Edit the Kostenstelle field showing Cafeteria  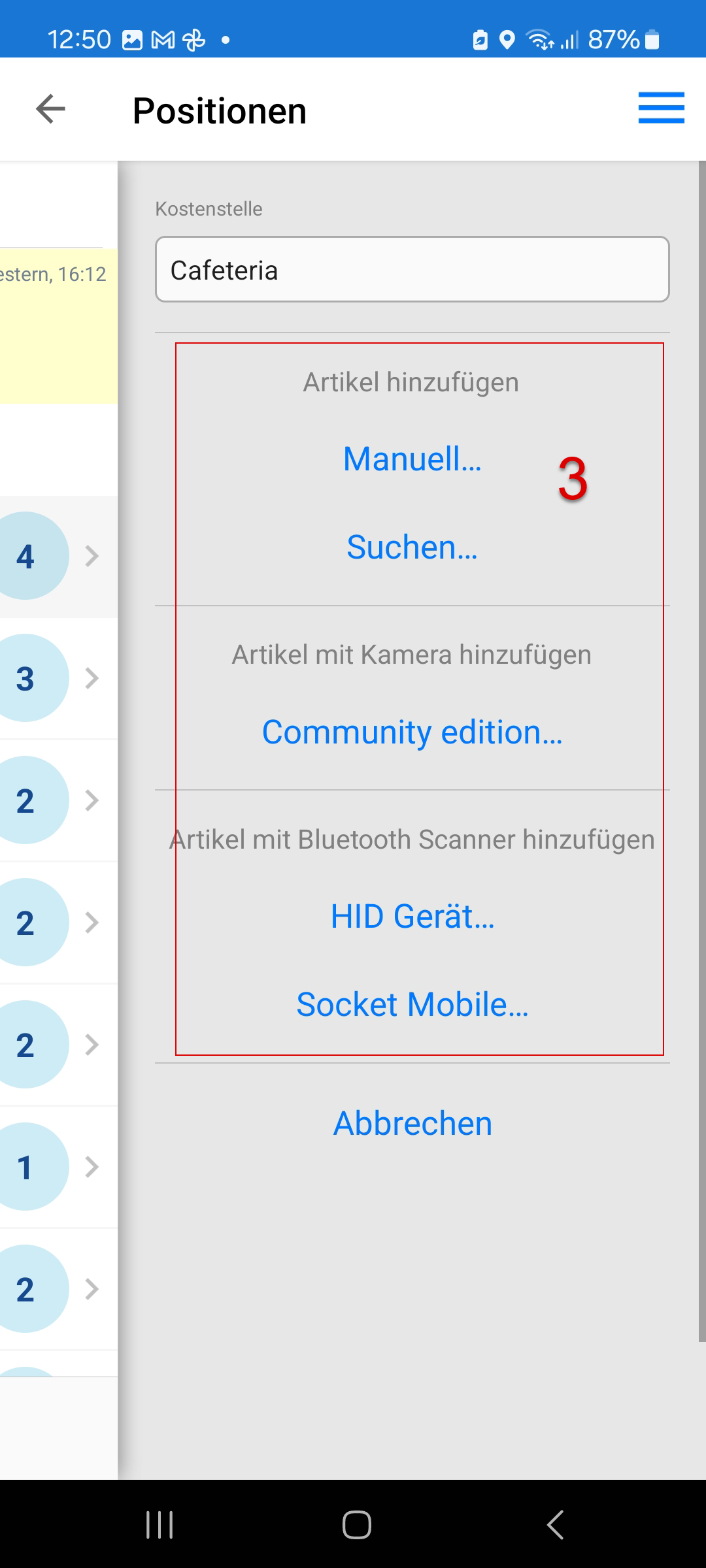tap(412, 270)
